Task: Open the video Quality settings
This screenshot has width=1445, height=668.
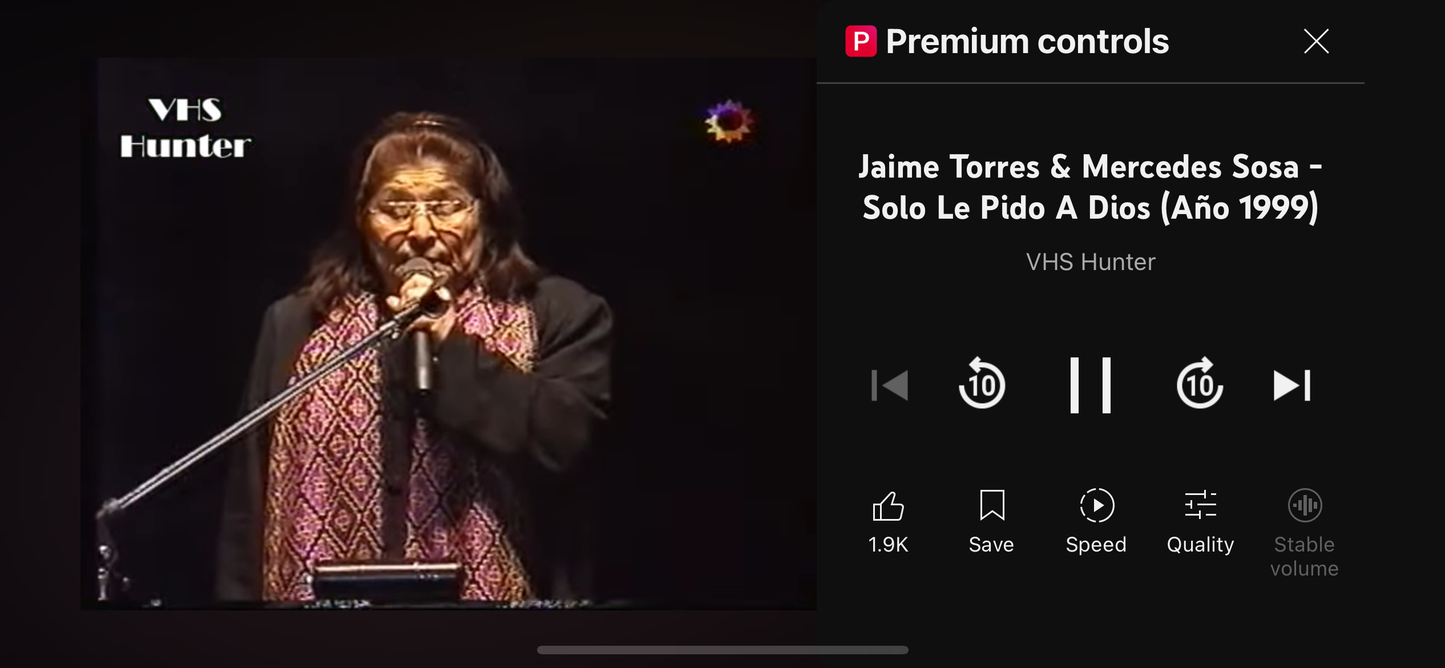Action: (x=1200, y=520)
